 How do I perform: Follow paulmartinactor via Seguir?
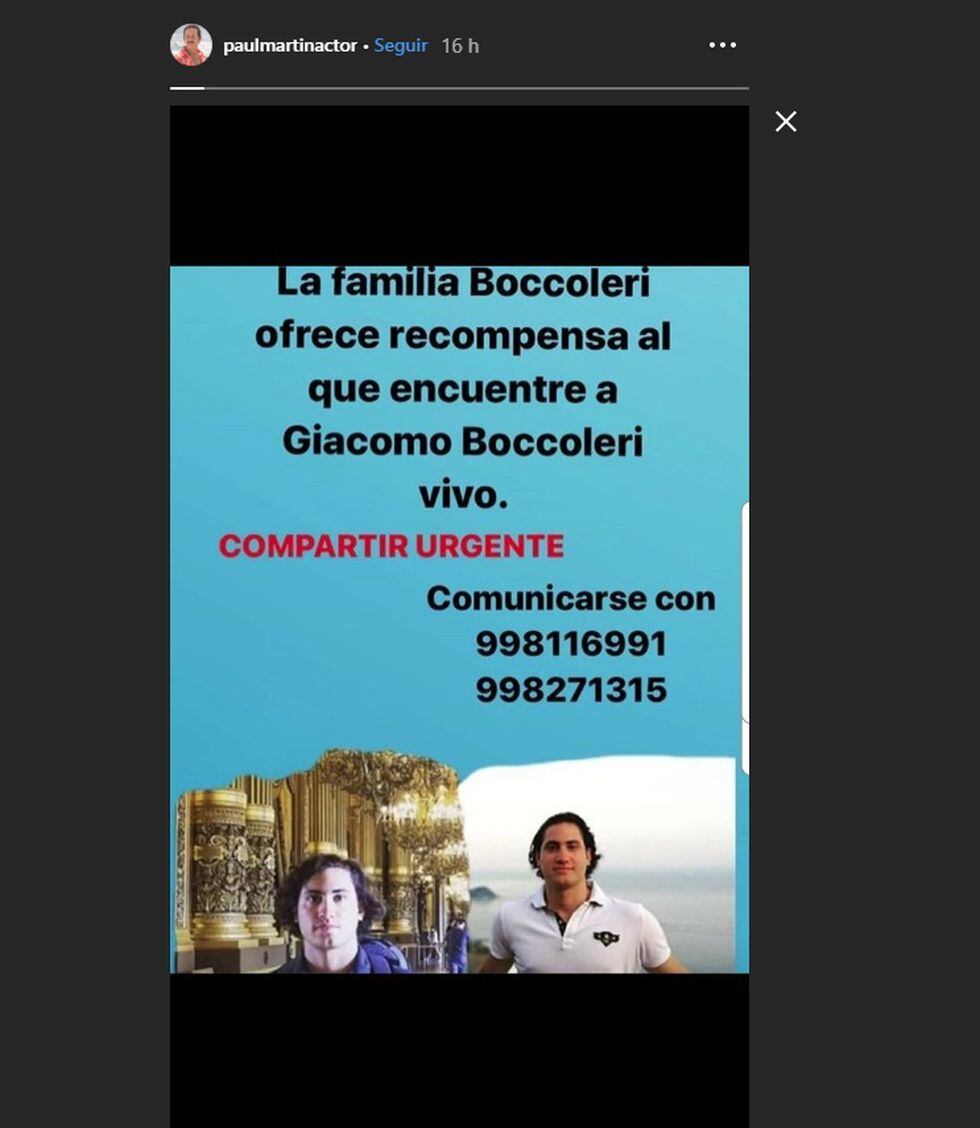point(401,46)
